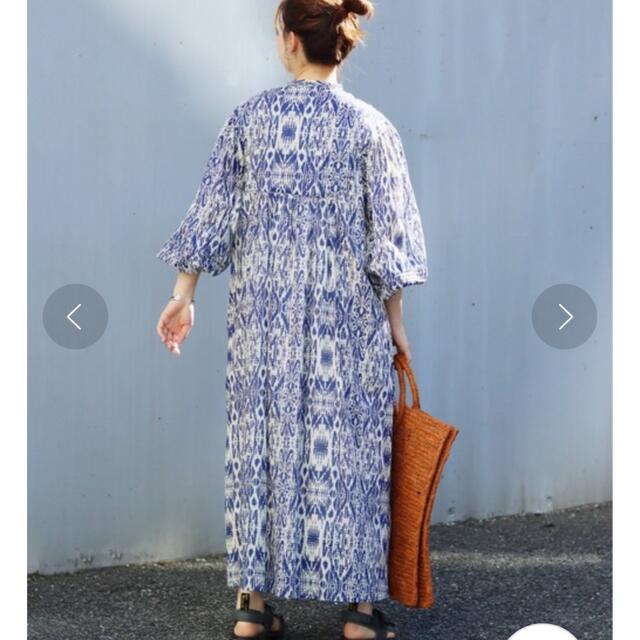
Task: Go to the previous product photo
Action: pyautogui.click(x=75, y=317)
